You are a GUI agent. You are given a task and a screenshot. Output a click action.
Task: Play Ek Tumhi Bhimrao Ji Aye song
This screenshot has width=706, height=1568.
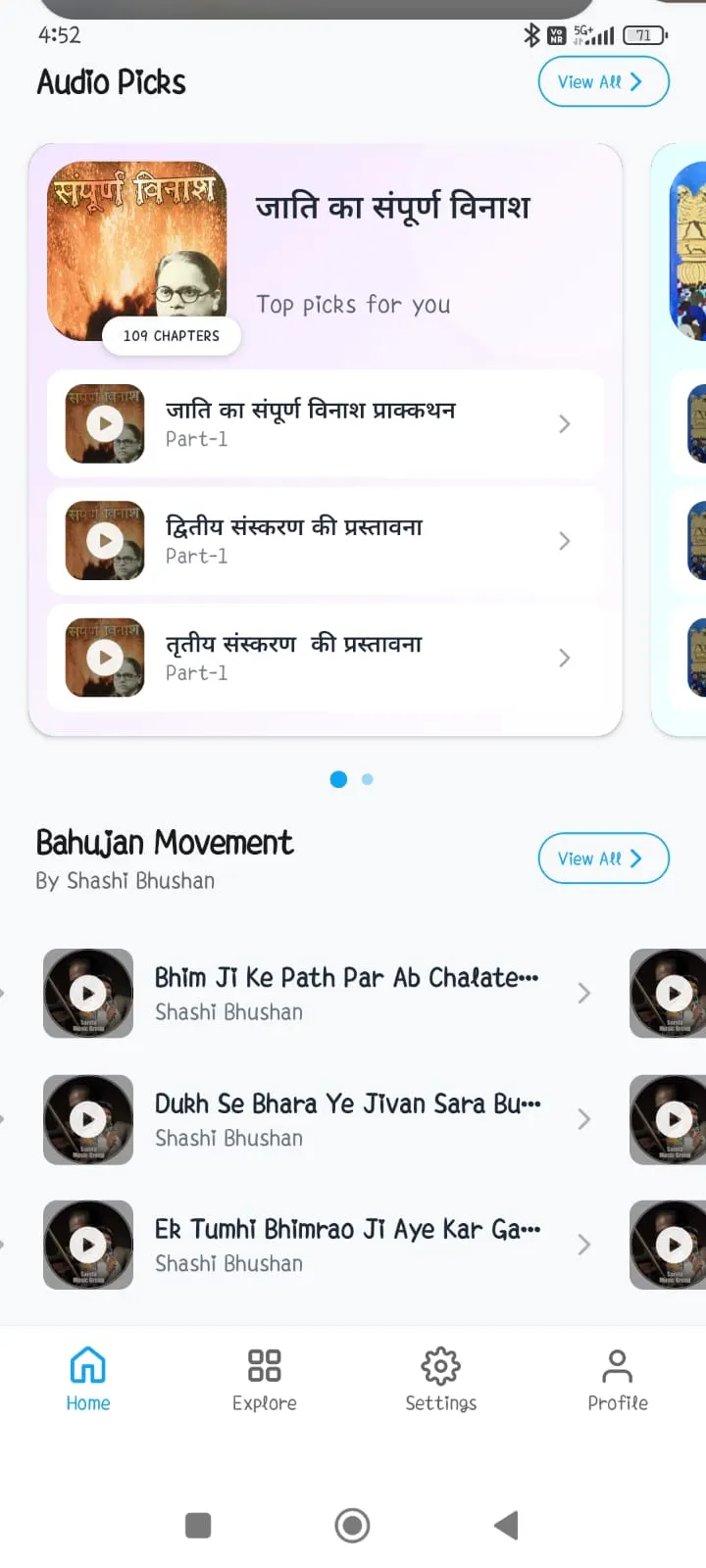coord(88,1245)
